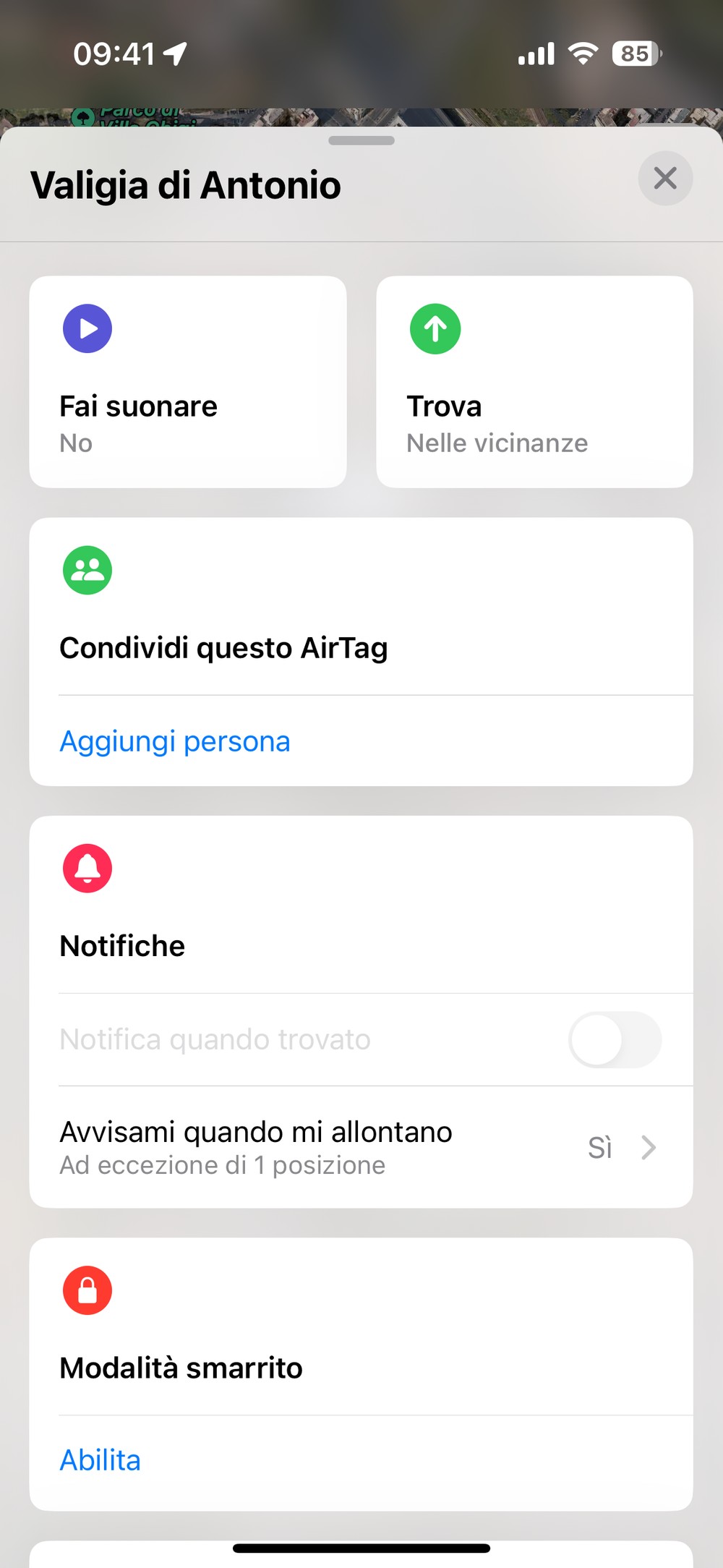Open Trova Nelle vicinanze
The height and width of the screenshot is (1568, 723).
coord(534,382)
